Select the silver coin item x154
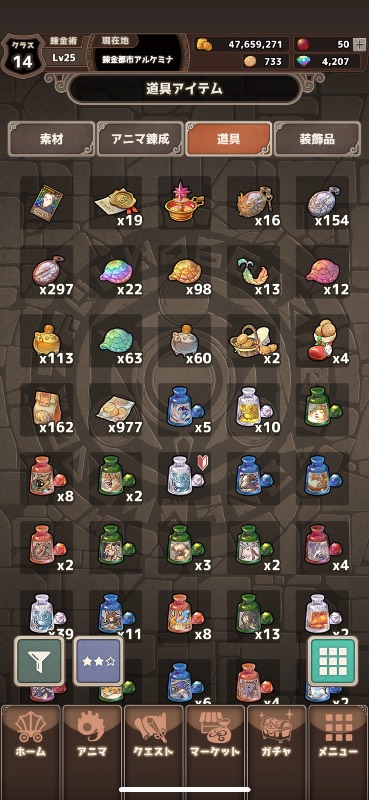369x800 pixels. coord(324,204)
